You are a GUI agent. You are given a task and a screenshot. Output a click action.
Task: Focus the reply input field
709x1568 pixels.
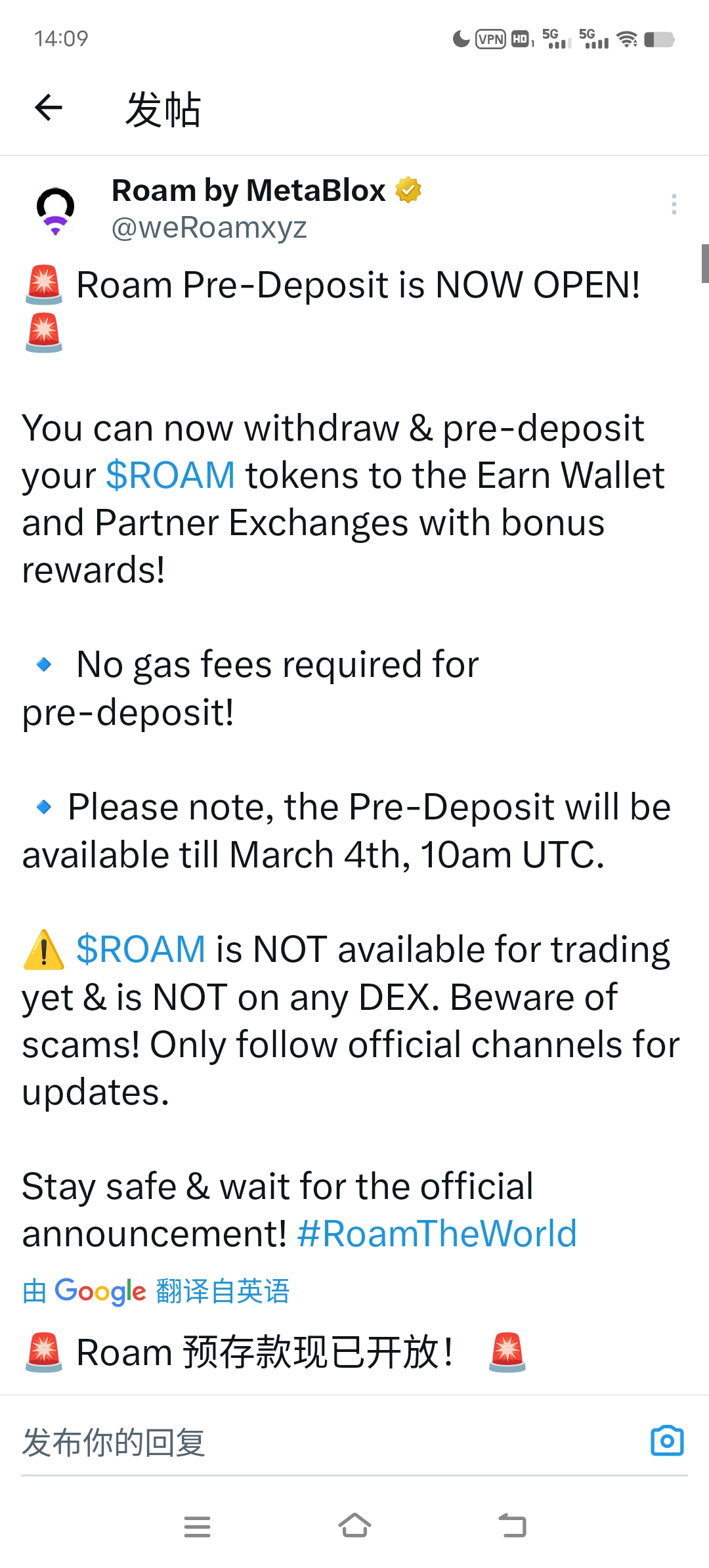[x=315, y=1443]
